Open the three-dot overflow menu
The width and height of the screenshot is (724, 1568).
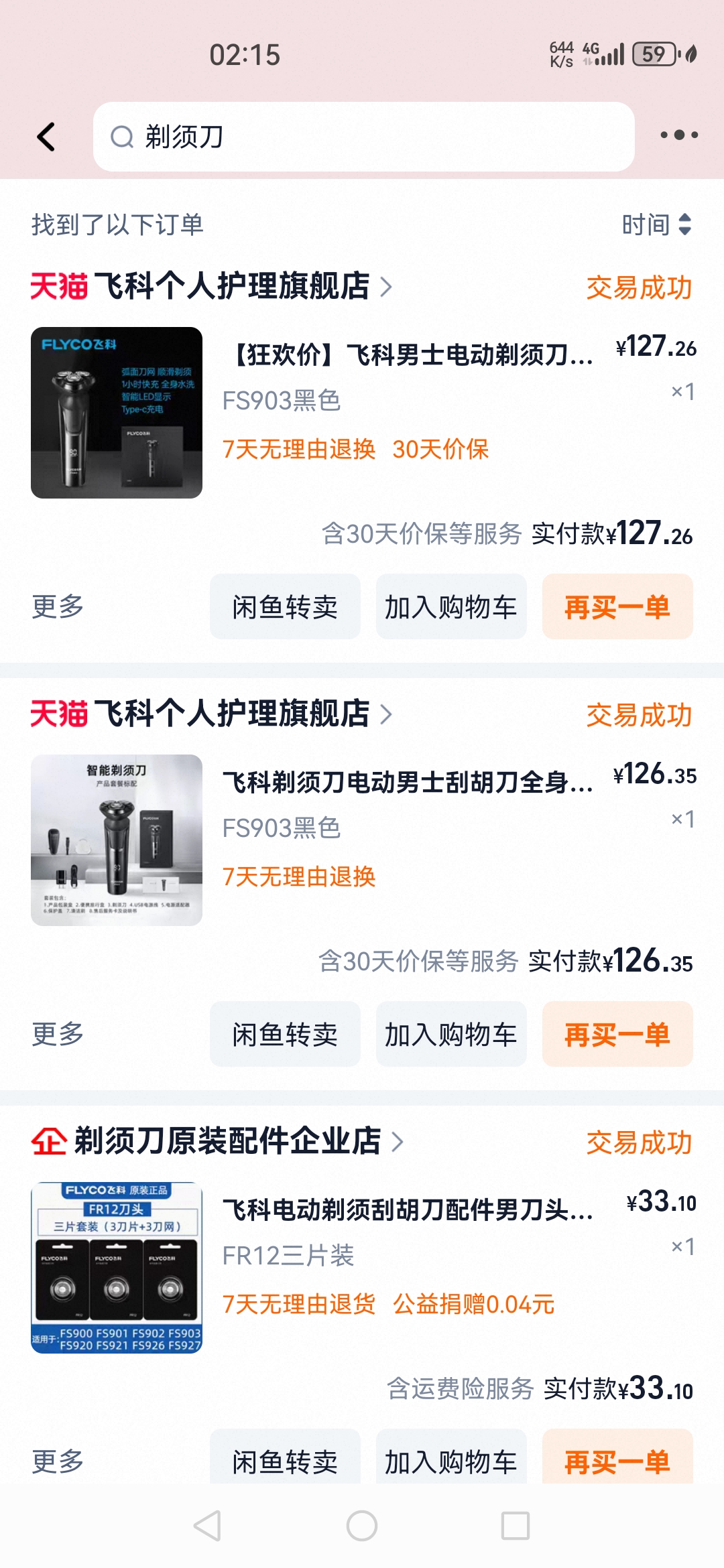678,135
